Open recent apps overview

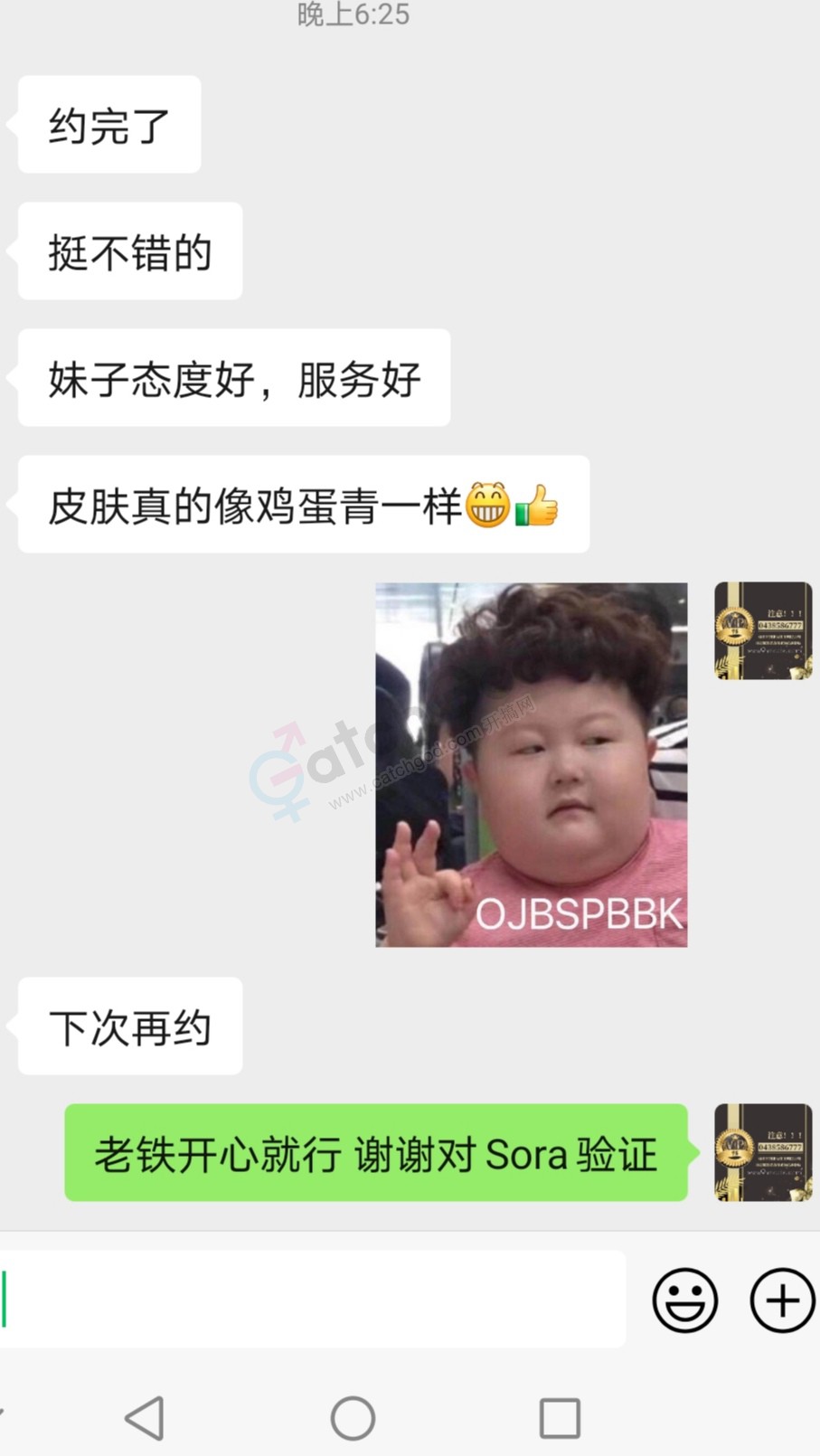click(x=560, y=1417)
